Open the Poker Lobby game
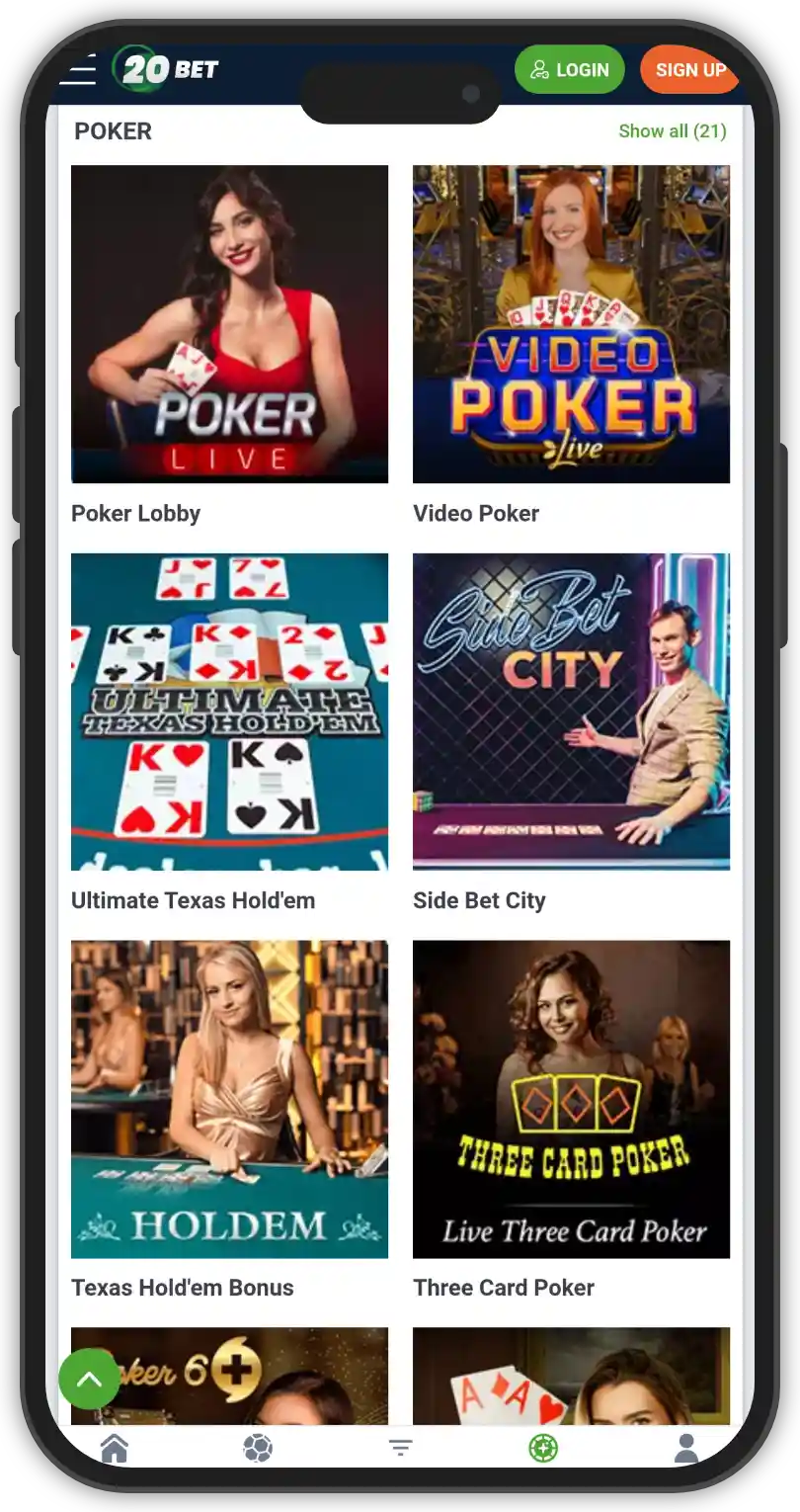800x1512 pixels. click(x=229, y=324)
